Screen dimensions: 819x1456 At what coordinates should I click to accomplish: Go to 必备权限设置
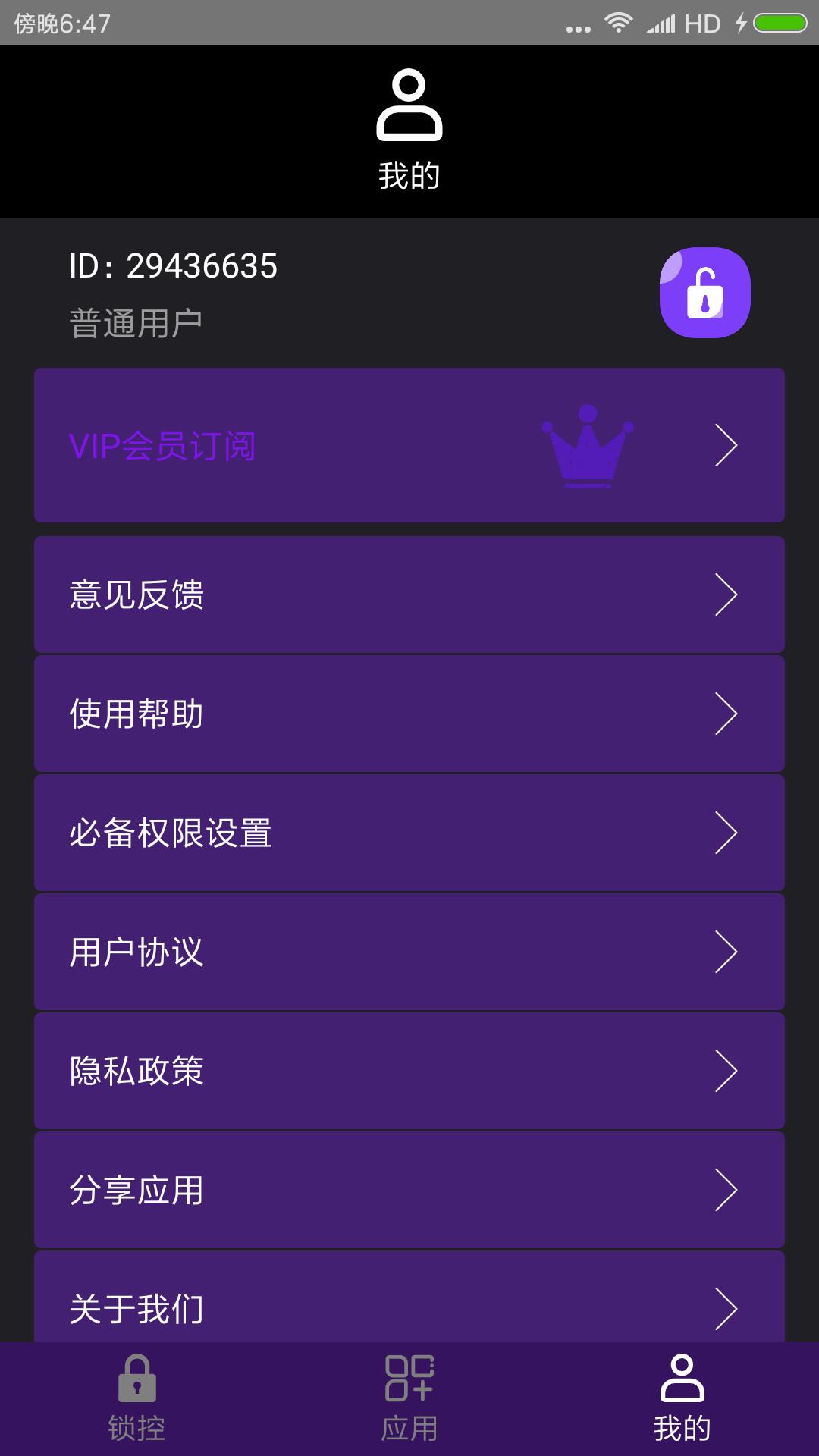click(x=409, y=833)
